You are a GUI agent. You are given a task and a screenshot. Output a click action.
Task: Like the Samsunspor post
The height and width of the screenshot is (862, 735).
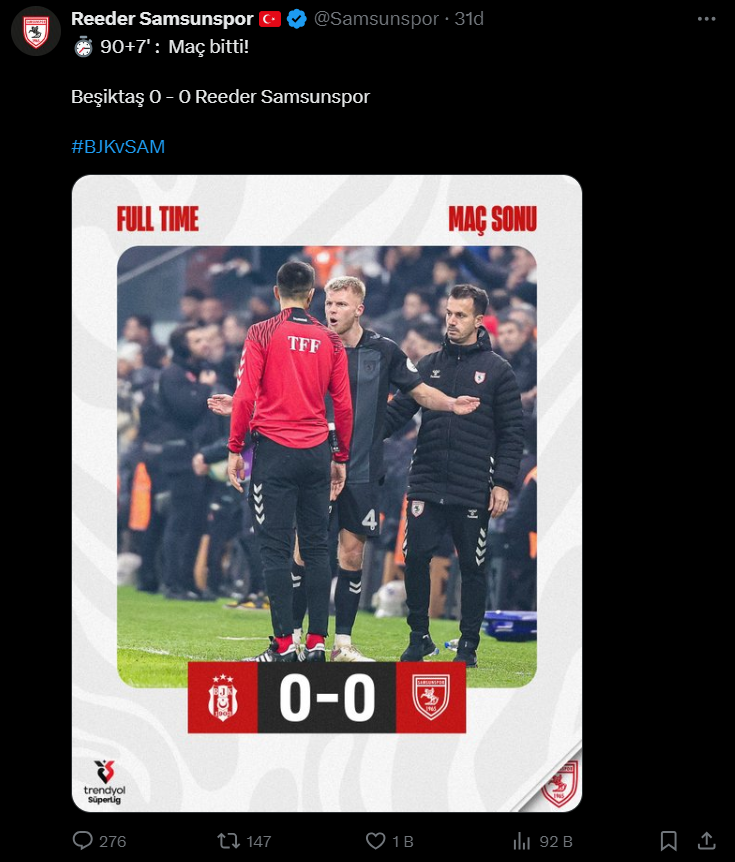coord(376,841)
